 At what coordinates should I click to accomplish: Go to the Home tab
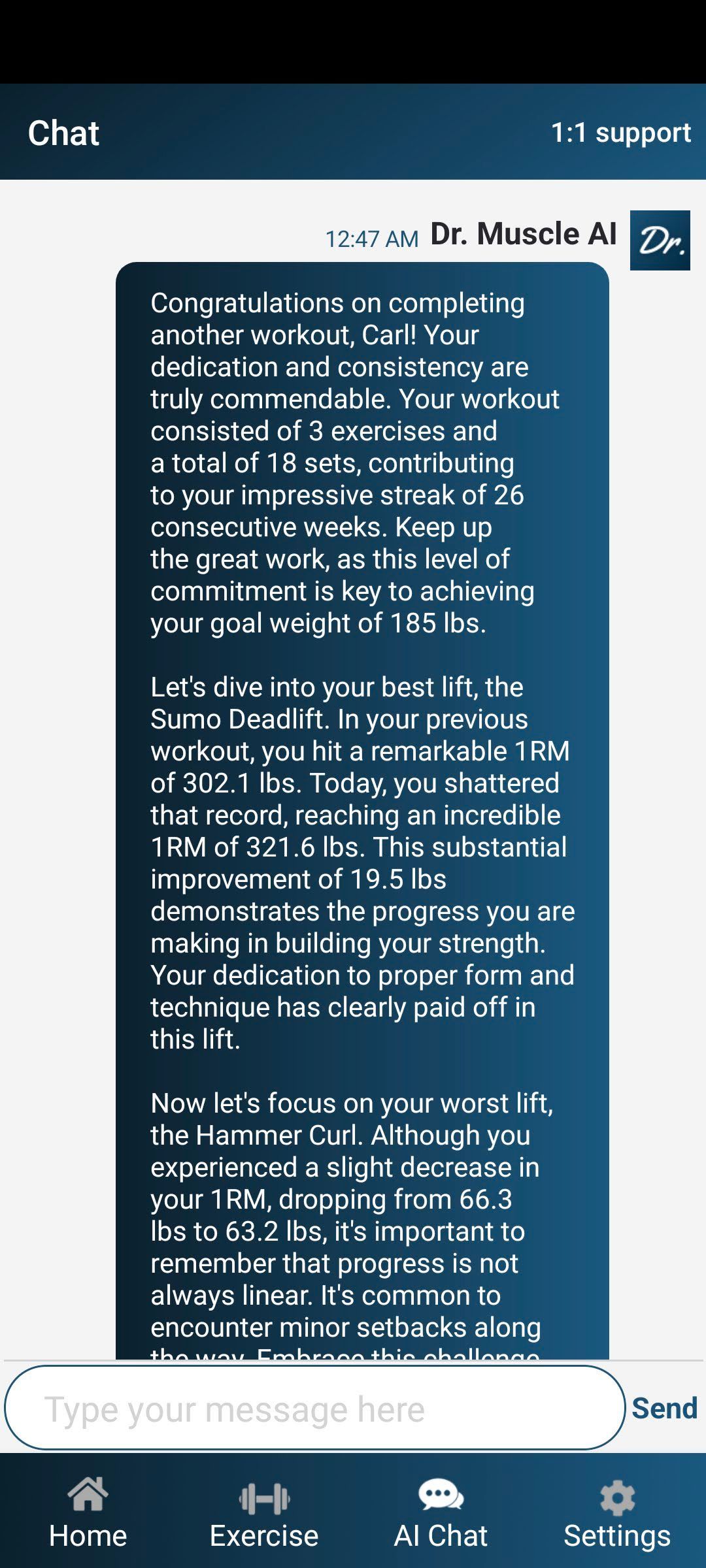point(88,1512)
